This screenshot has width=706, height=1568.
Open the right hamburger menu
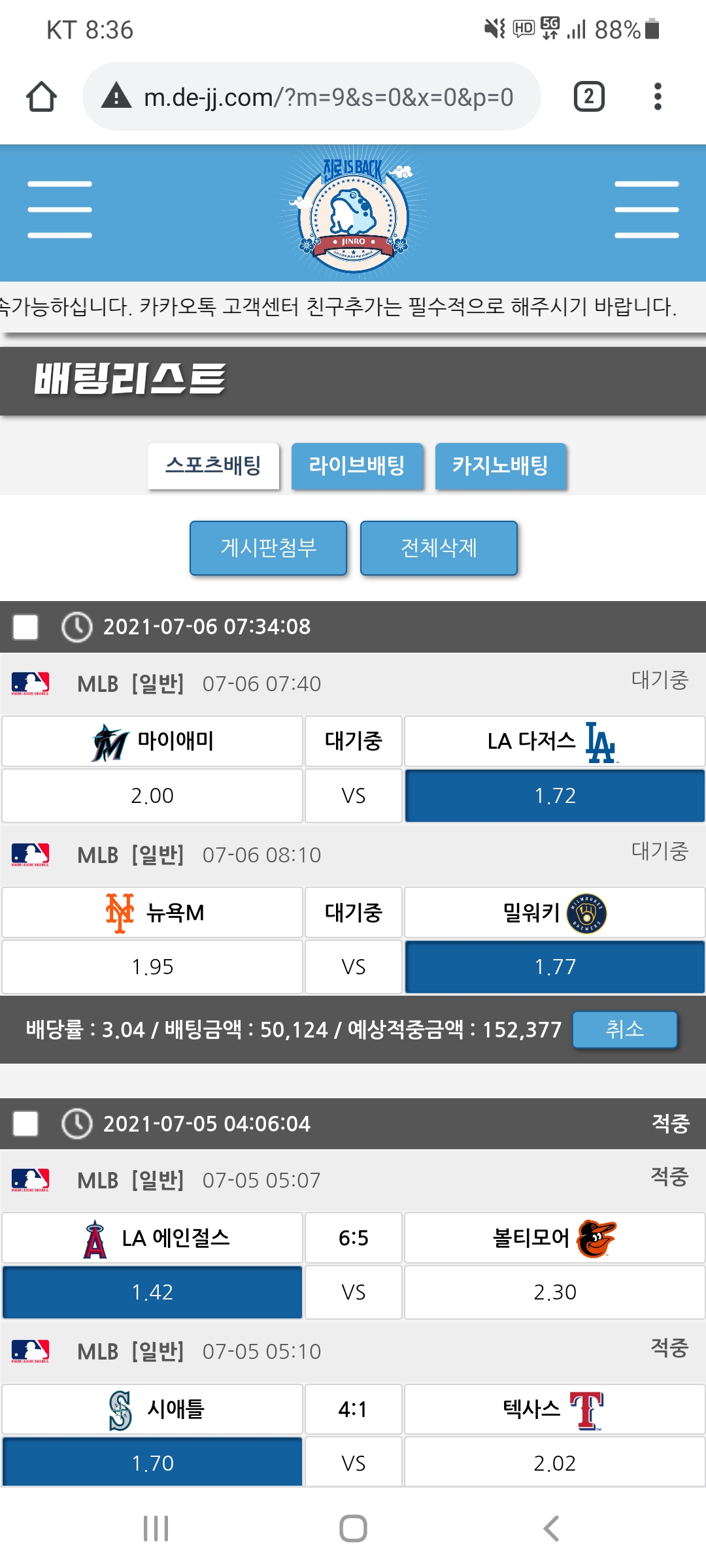pos(646,210)
